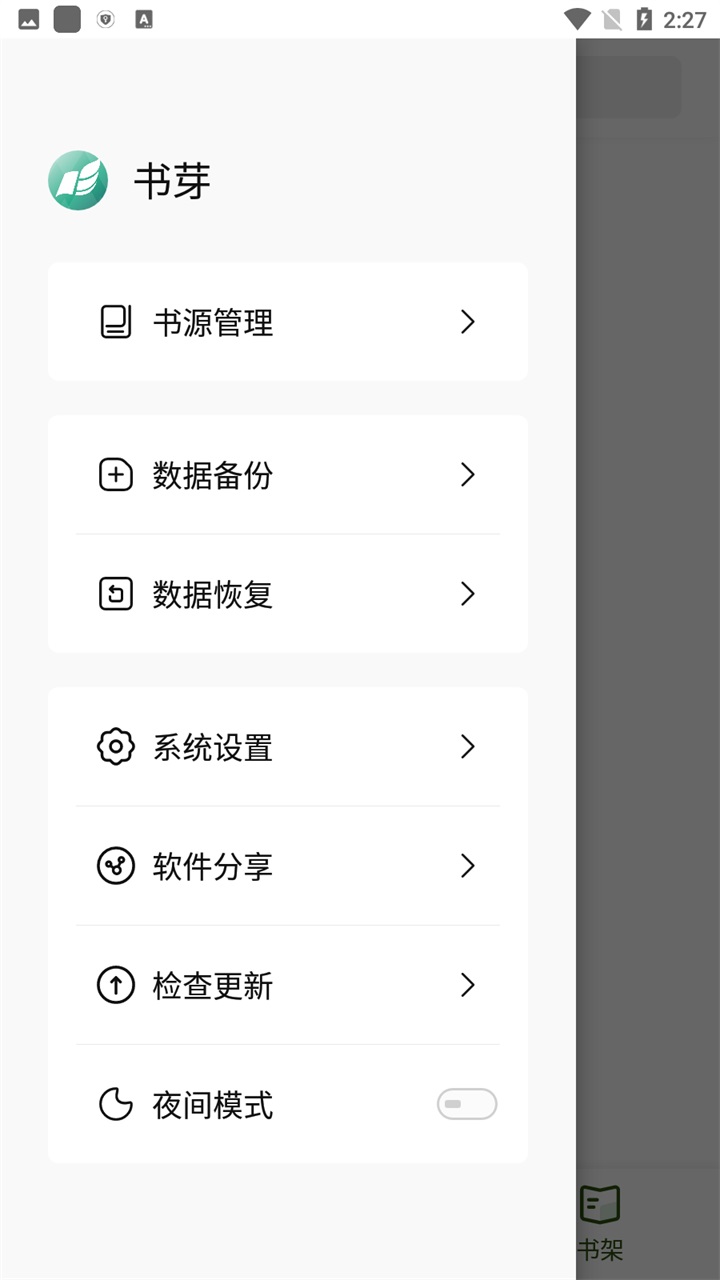Image resolution: width=720 pixels, height=1280 pixels.
Task: Toggle the night mode switch off
Action: tap(466, 1104)
